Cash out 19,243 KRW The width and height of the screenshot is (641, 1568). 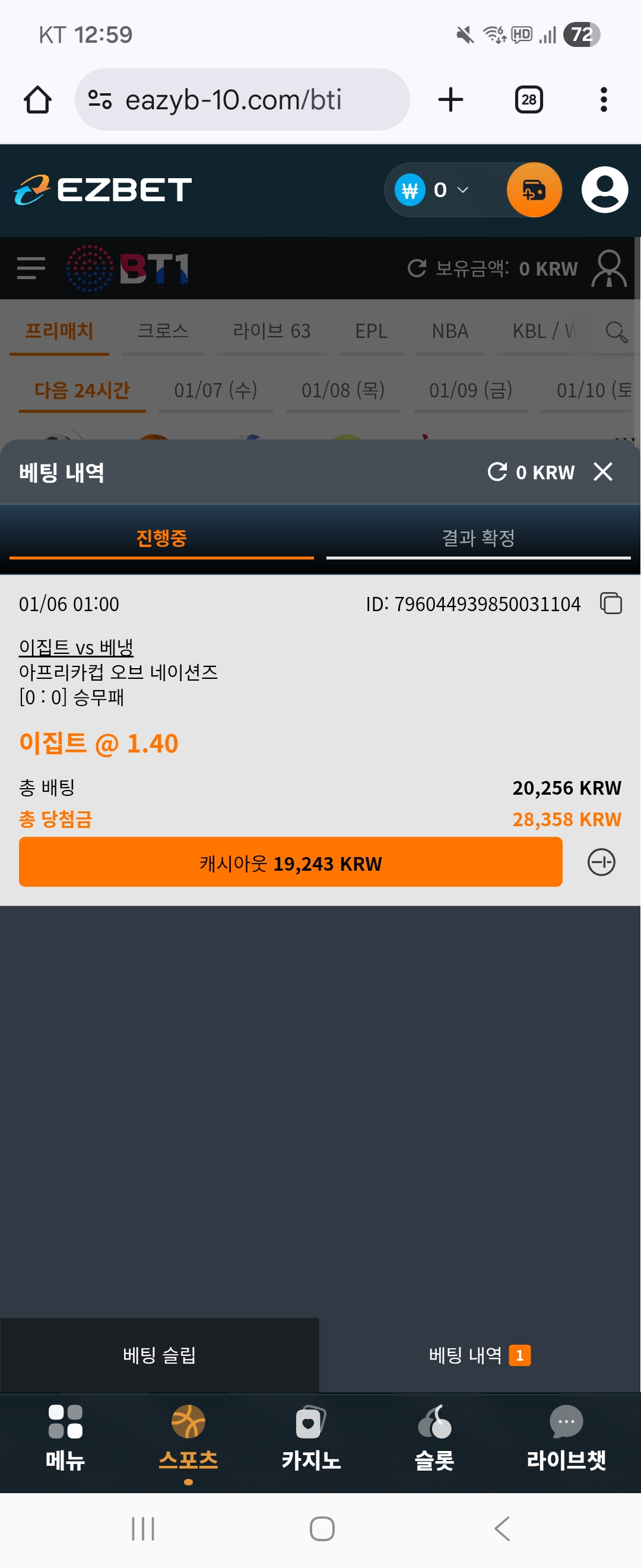tap(290, 862)
